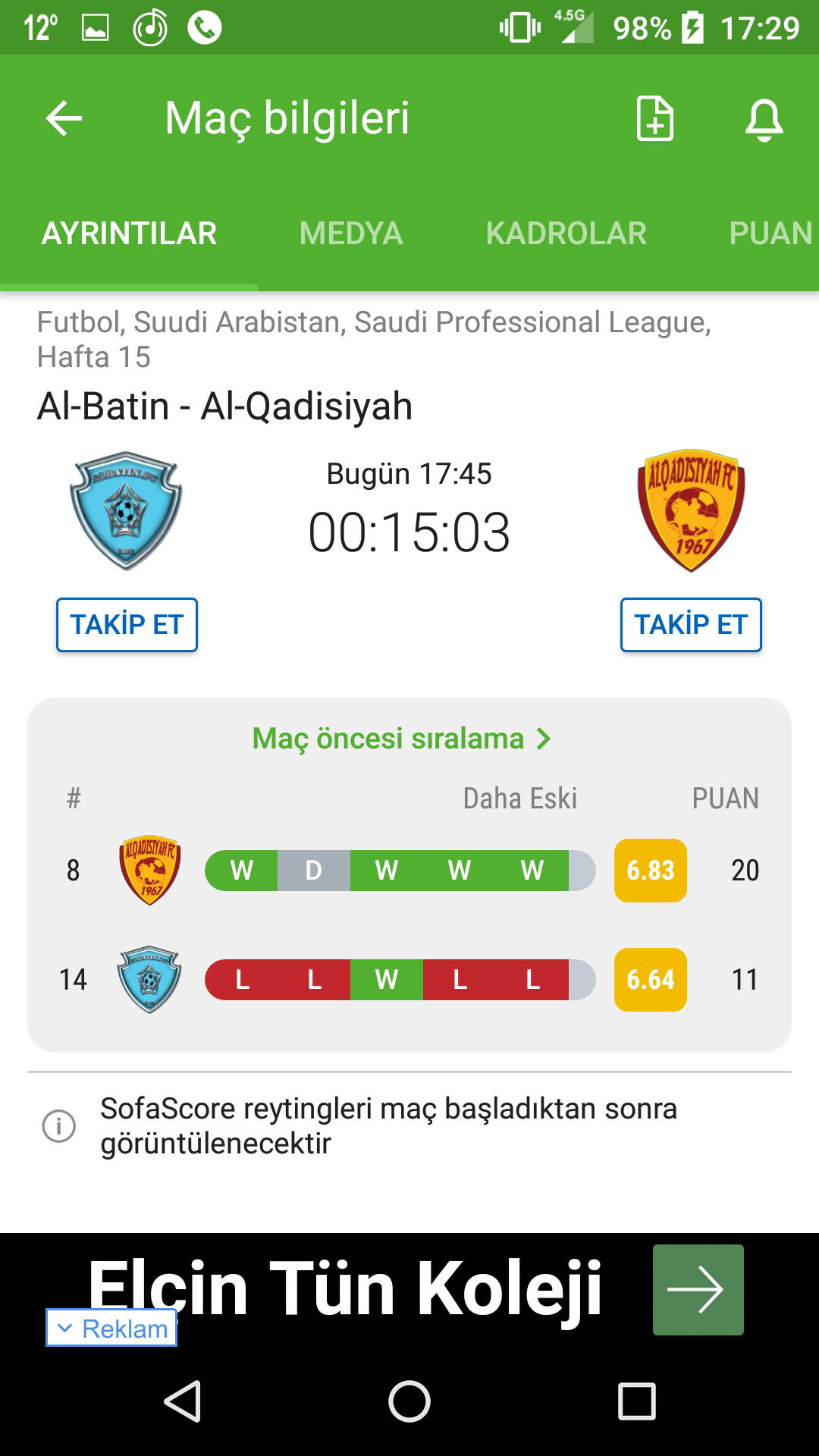Tap the Al-Qadisiyah crest above TAKİP ET
The image size is (819, 1456).
click(x=692, y=510)
